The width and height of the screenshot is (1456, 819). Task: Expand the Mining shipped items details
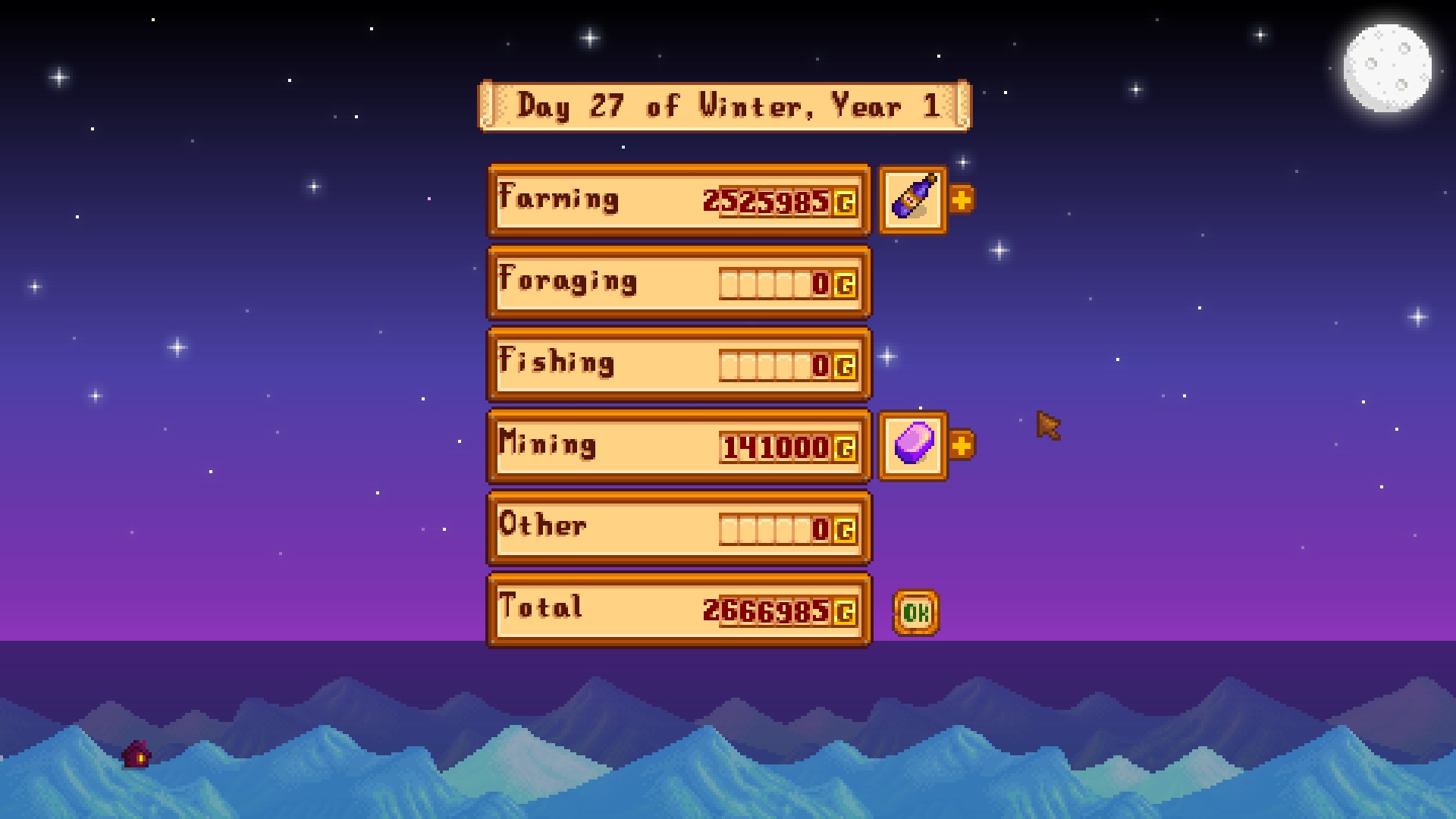pyautogui.click(x=961, y=445)
